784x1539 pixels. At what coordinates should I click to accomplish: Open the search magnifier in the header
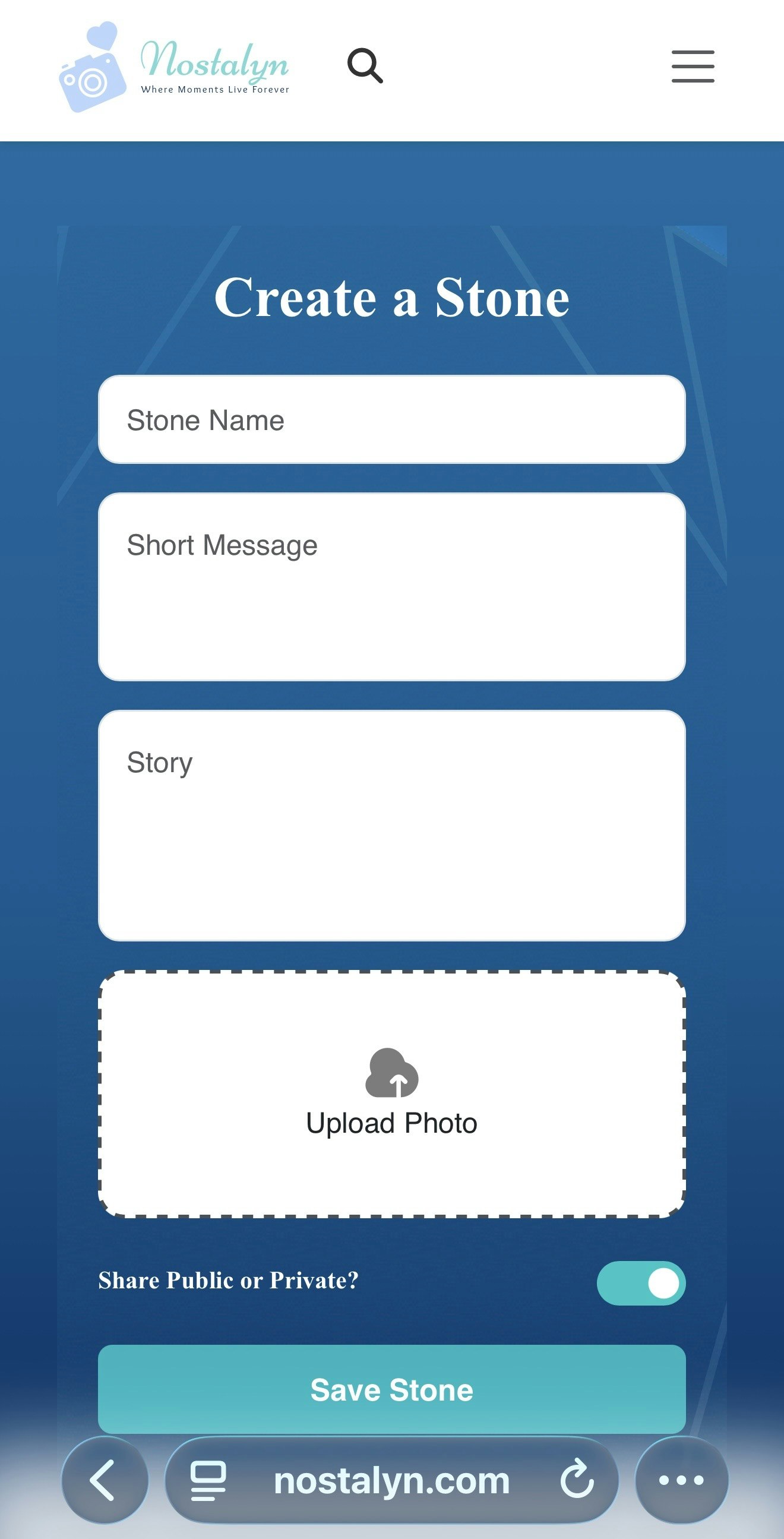coord(365,66)
